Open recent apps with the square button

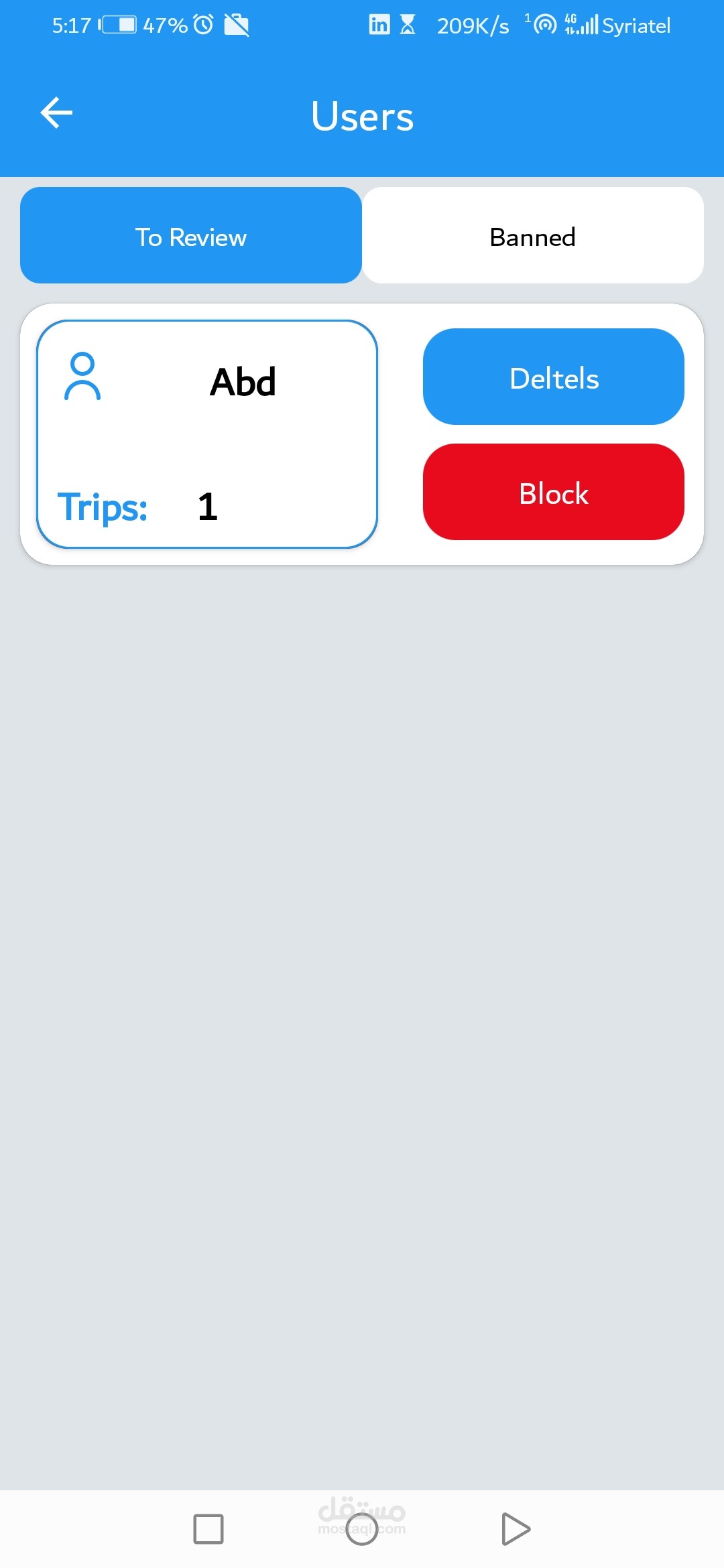(208, 1529)
